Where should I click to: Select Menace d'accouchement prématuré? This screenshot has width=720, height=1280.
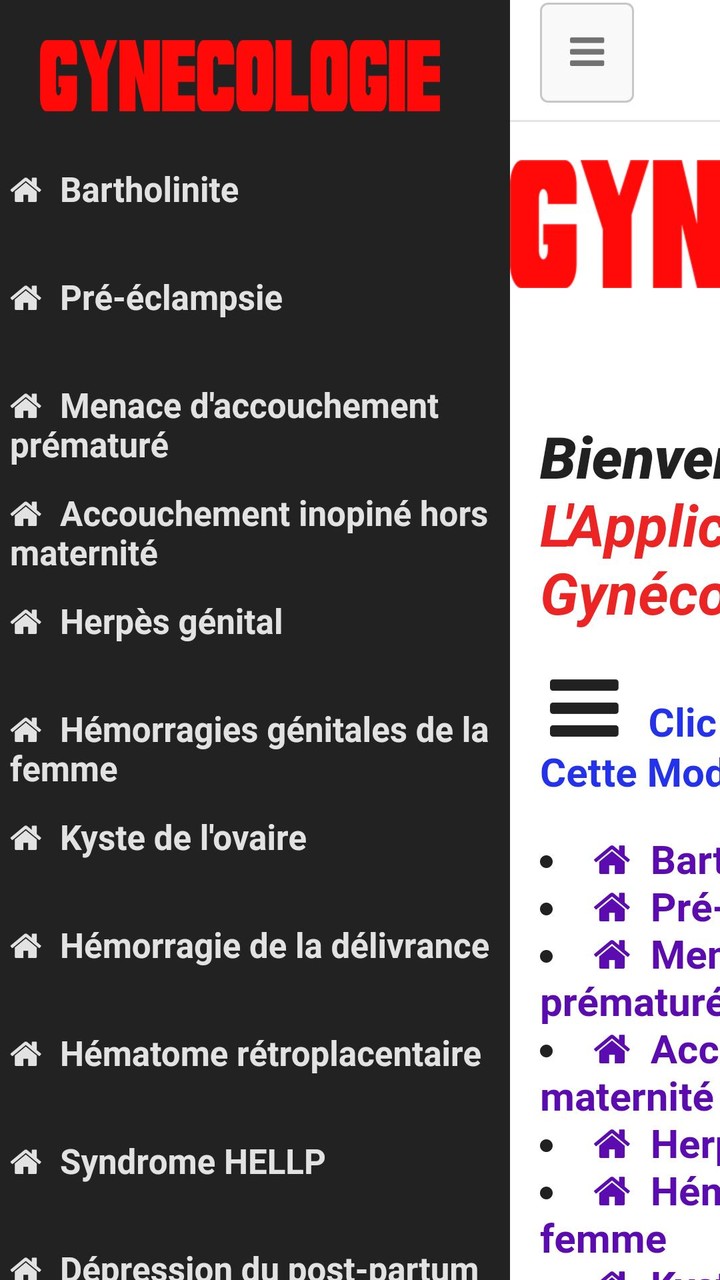225,425
